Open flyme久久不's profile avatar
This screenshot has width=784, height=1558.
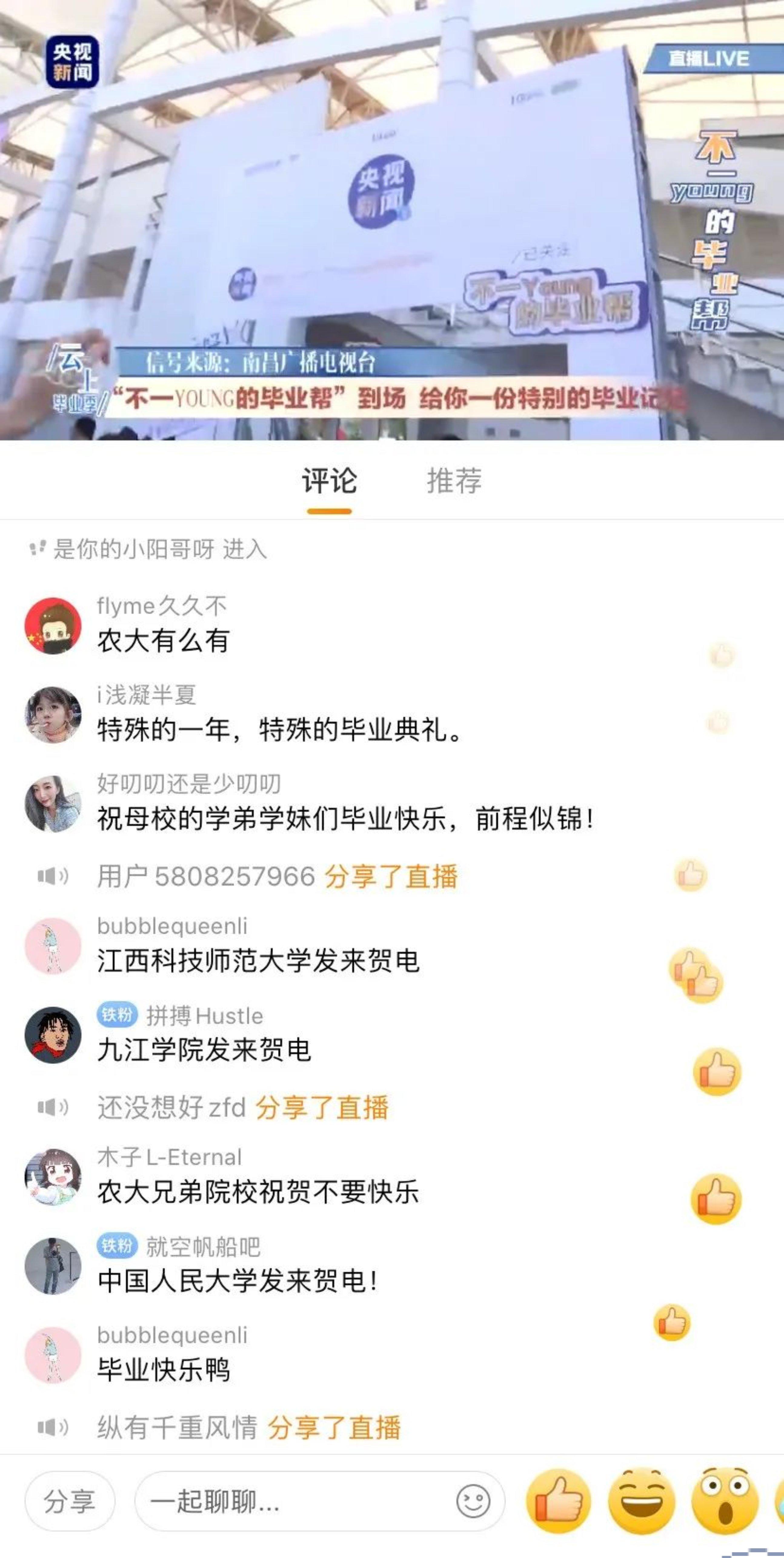[53, 626]
